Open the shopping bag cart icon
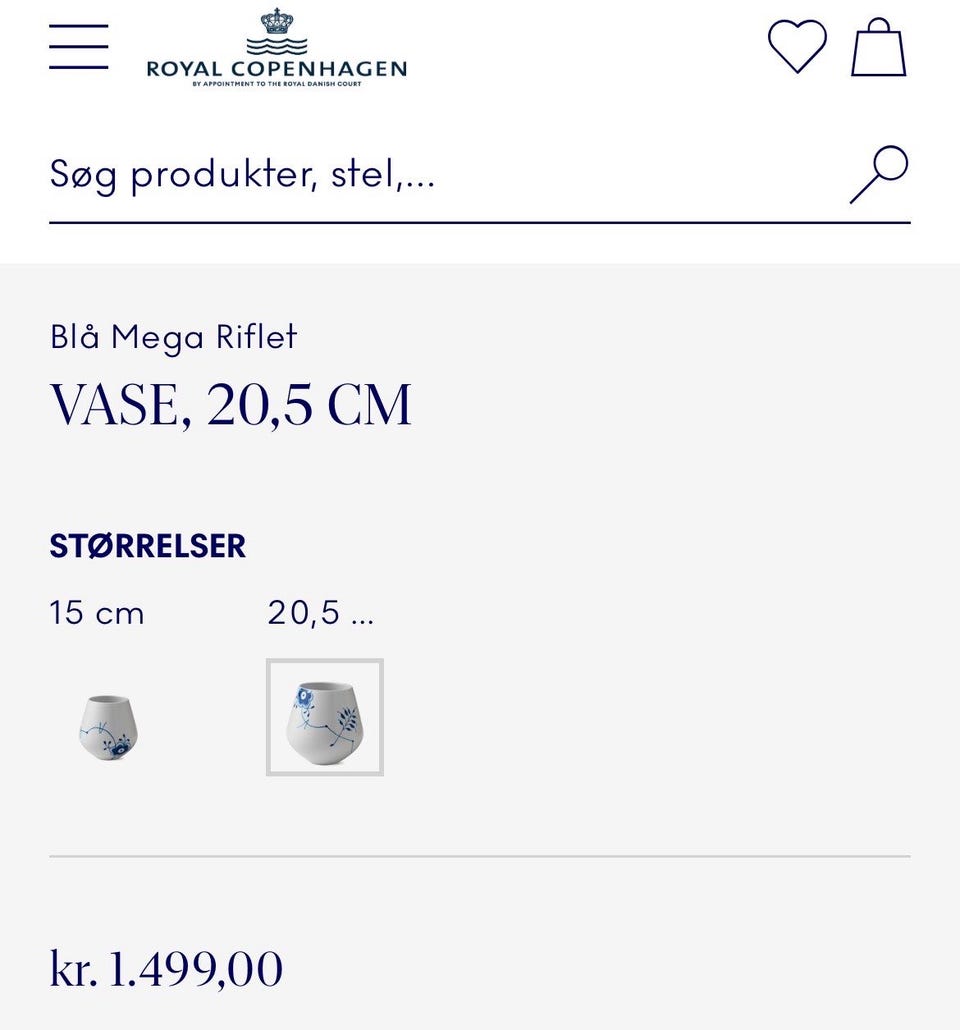 [877, 48]
